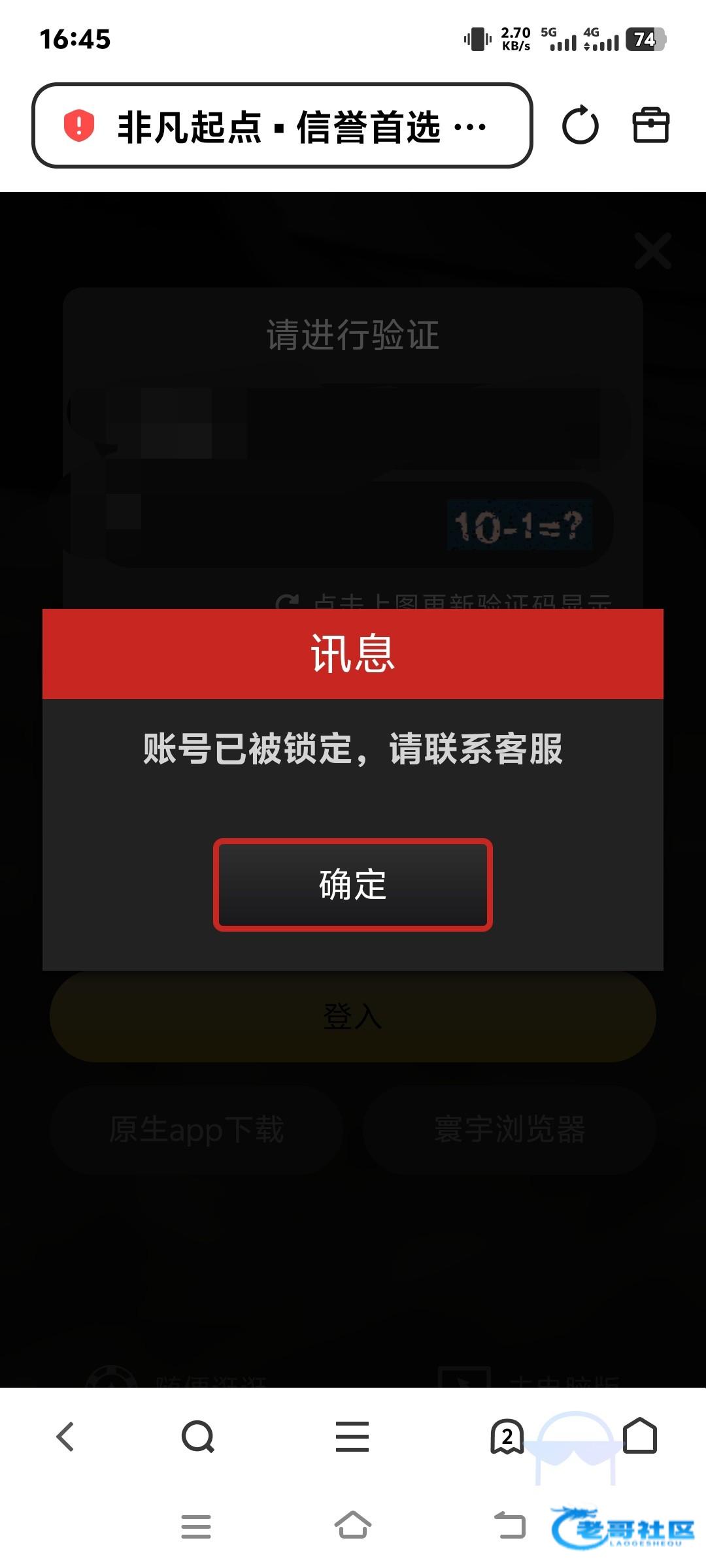Image resolution: width=706 pixels, height=1568 pixels.
Task: Open the browser search icon
Action: [x=197, y=1437]
